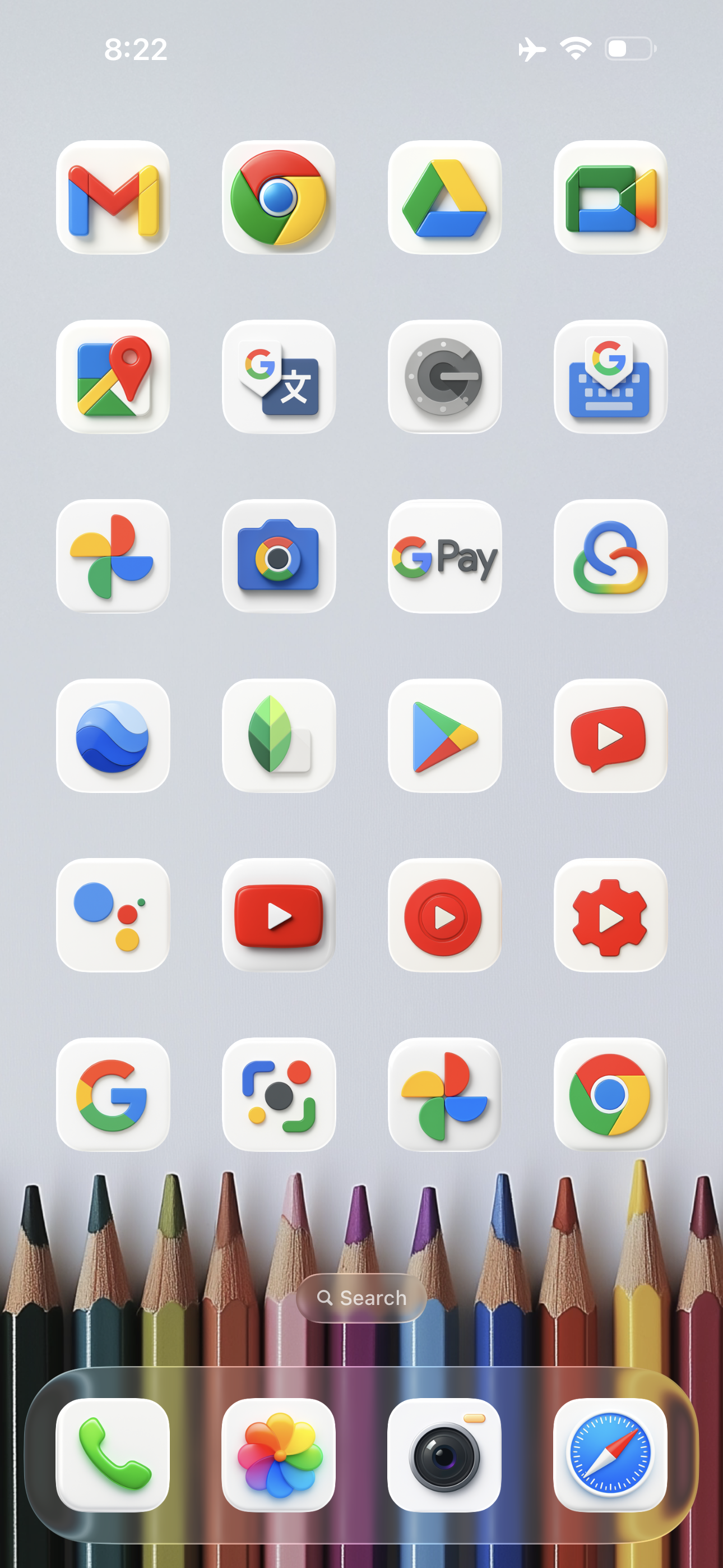Screen dimensions: 723x1568
Task: Launch Google Translate
Action: click(279, 377)
